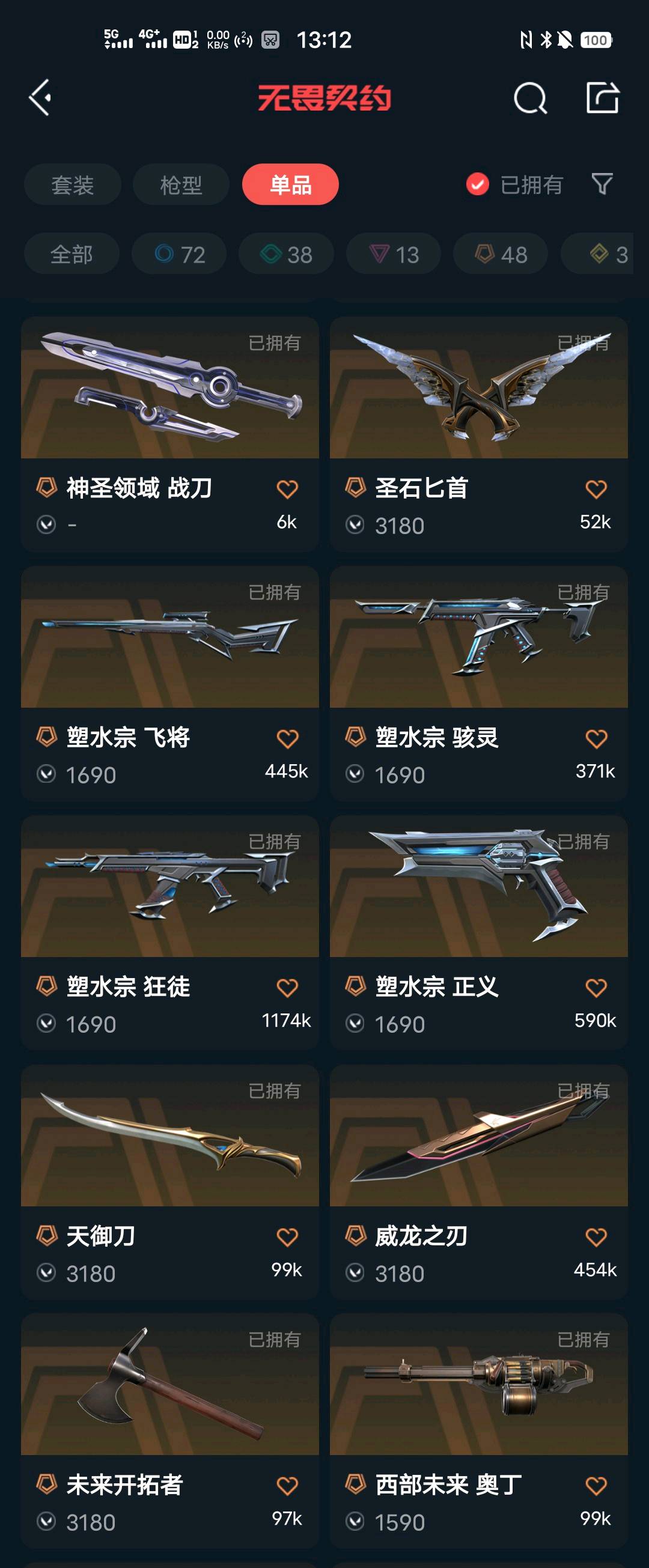Like the 天御刀 skin
649x1568 pixels.
tap(287, 1237)
